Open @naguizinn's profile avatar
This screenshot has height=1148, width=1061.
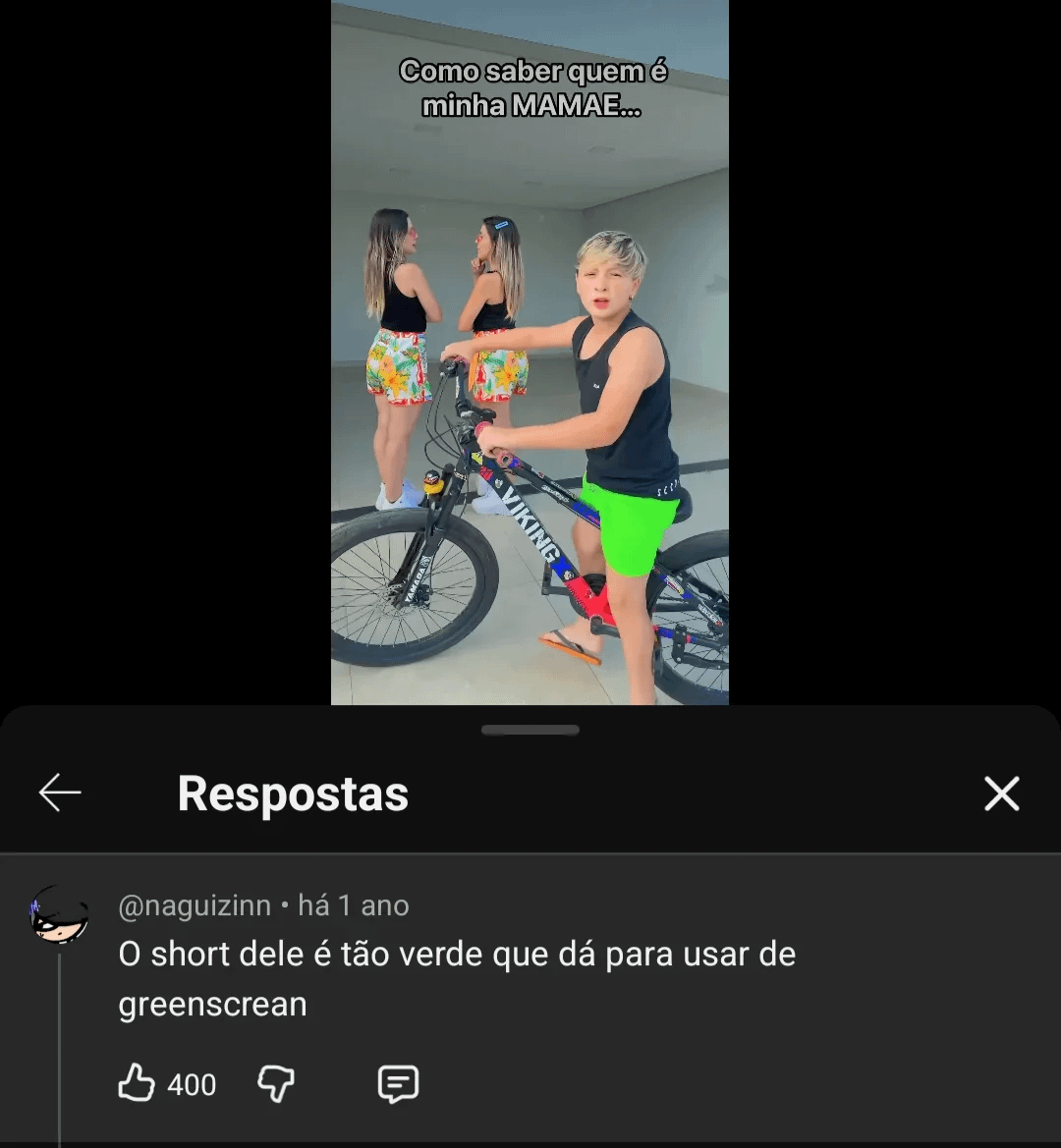coord(59,915)
